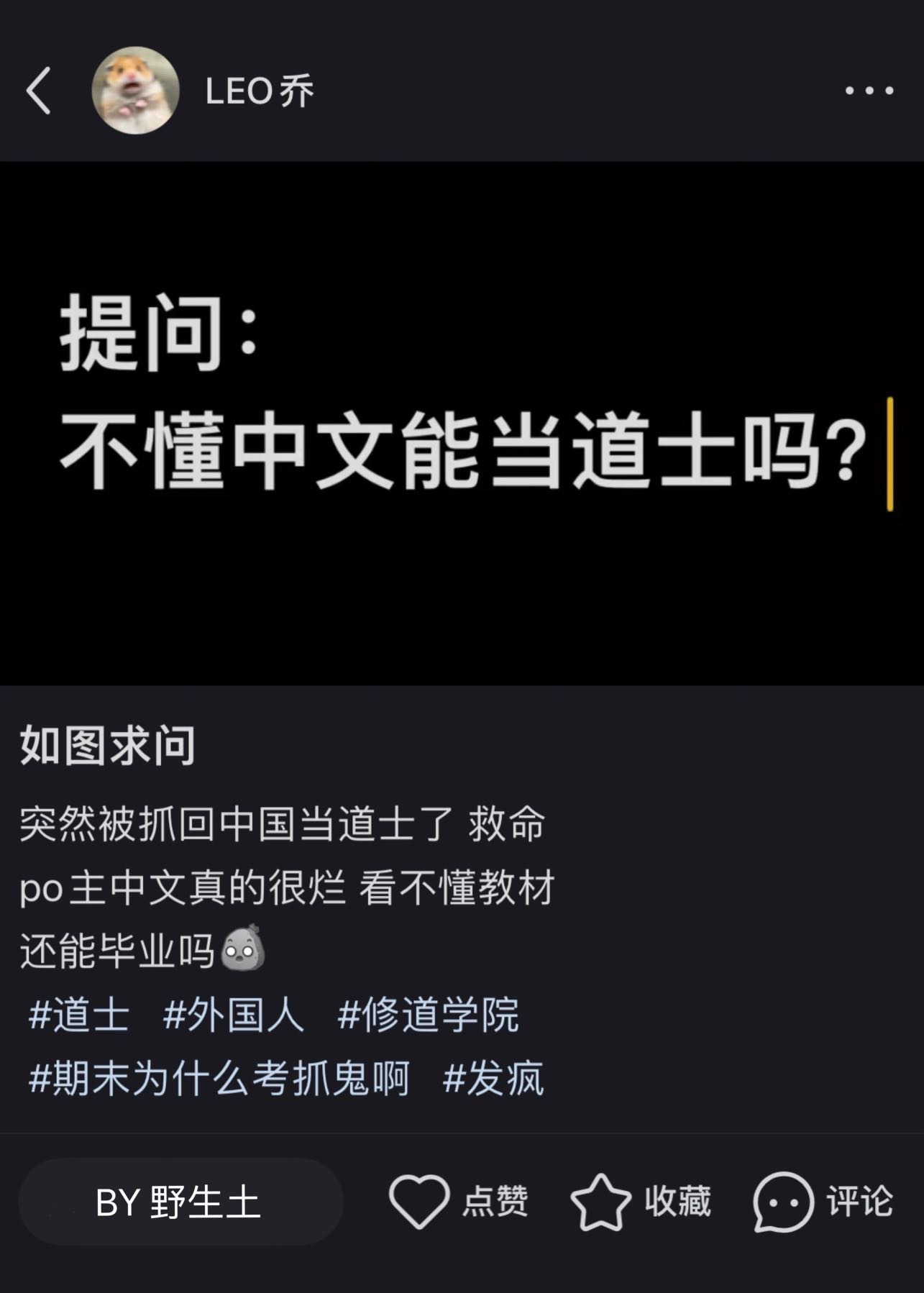Open the #修道学院 hashtag
This screenshot has height=1293, width=924.
[428, 1015]
